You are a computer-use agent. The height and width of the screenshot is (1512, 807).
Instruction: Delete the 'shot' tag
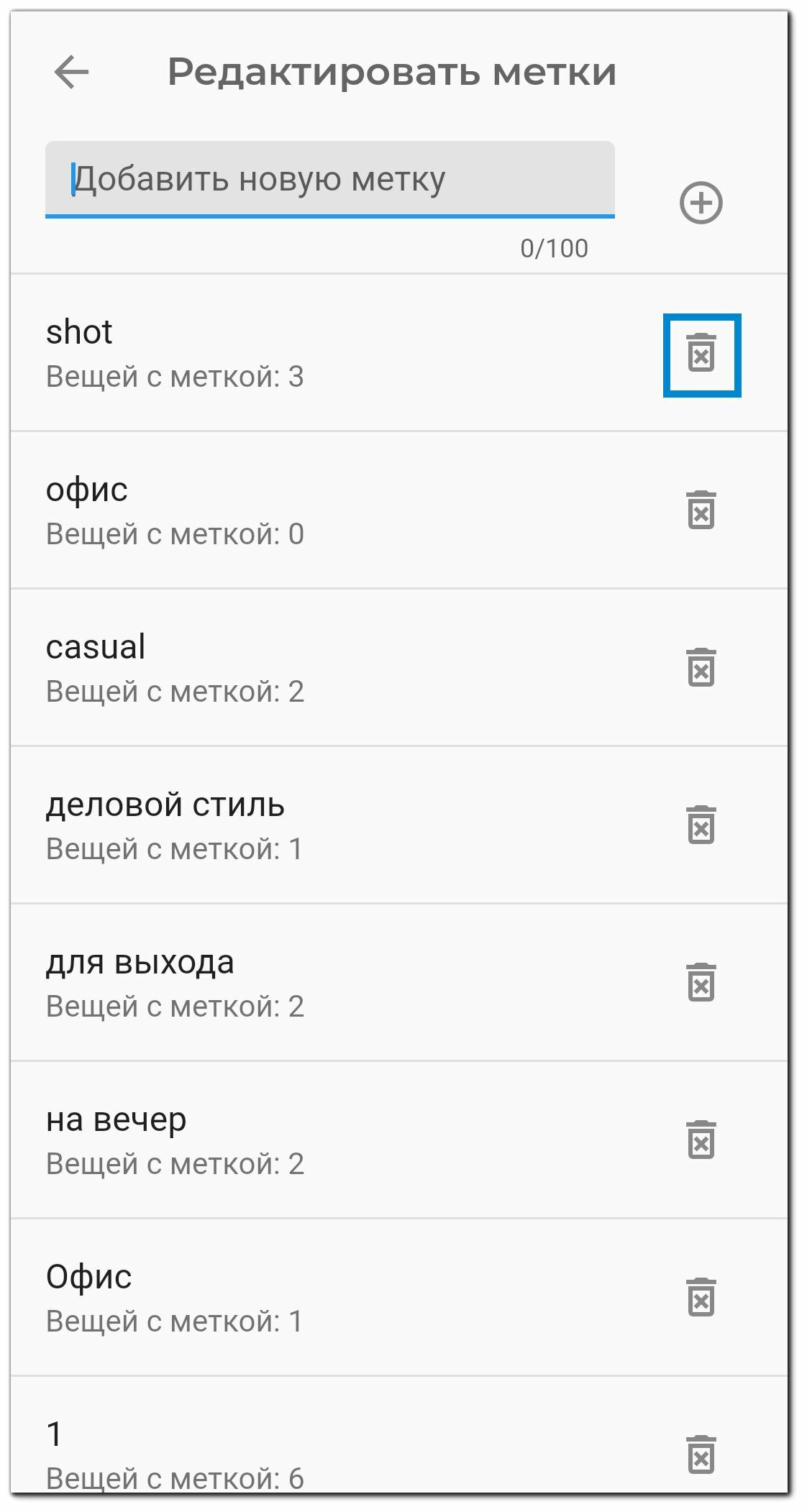point(701,354)
